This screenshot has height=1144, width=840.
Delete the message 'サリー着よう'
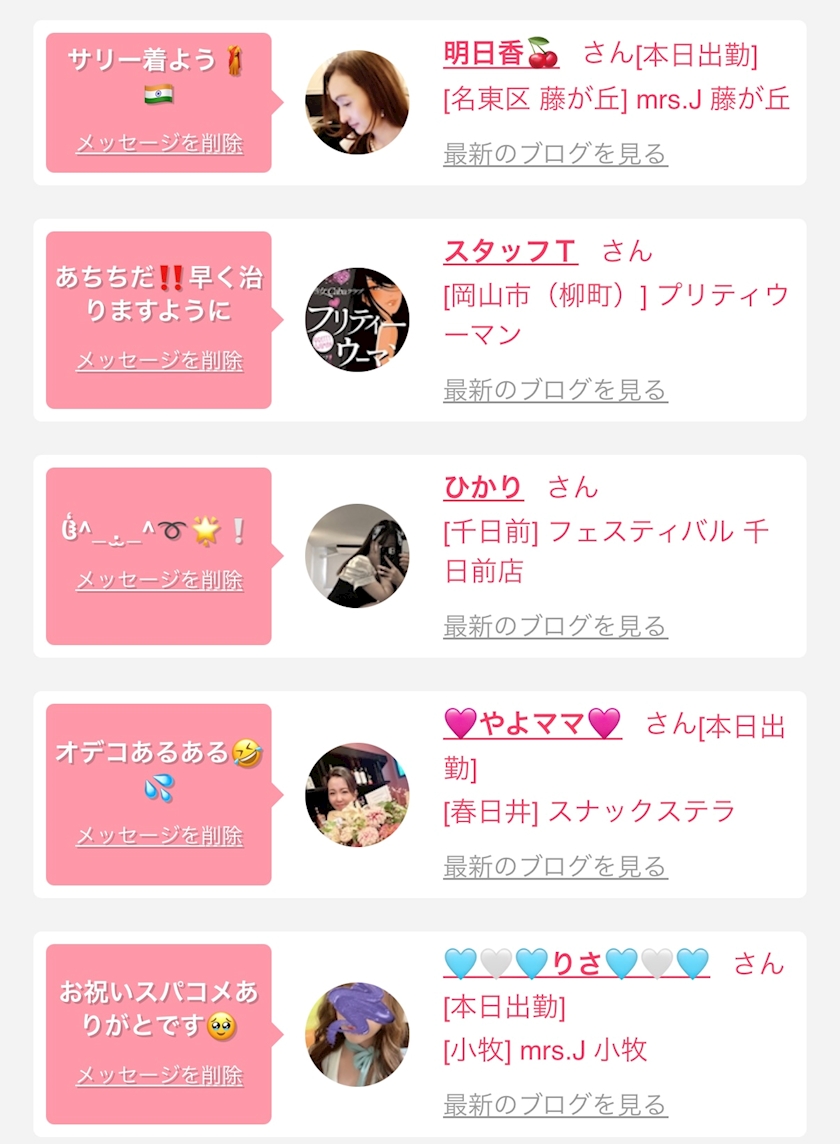click(159, 143)
